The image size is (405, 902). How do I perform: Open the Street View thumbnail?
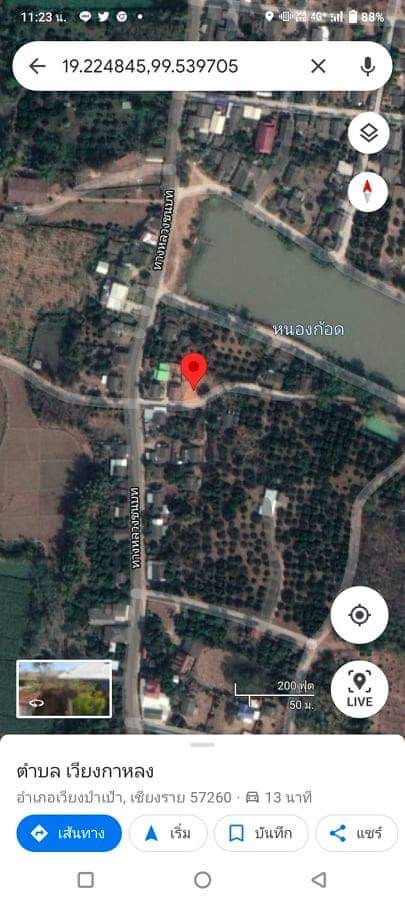[x=64, y=689]
